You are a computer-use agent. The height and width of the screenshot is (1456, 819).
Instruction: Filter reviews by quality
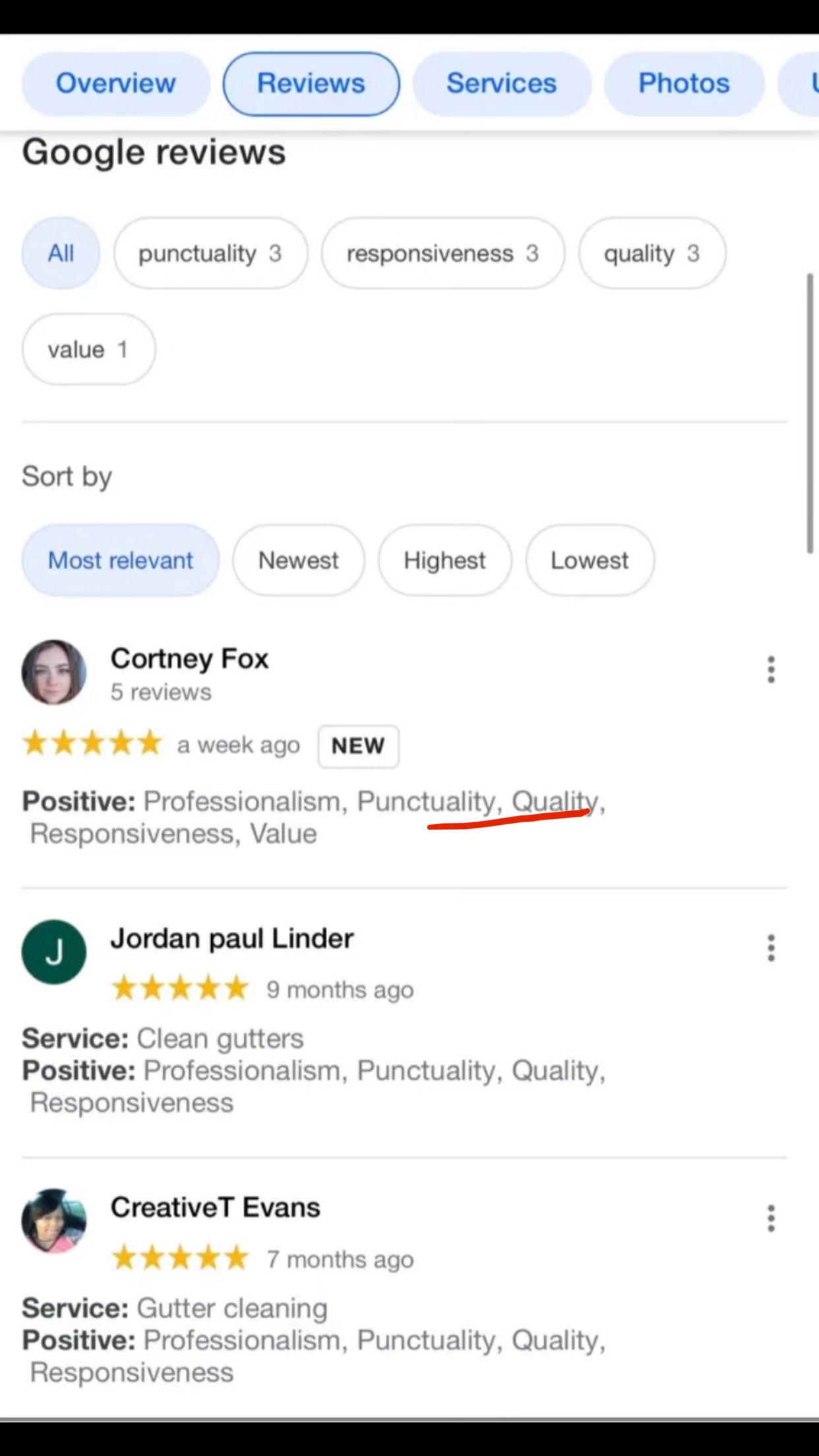[652, 253]
